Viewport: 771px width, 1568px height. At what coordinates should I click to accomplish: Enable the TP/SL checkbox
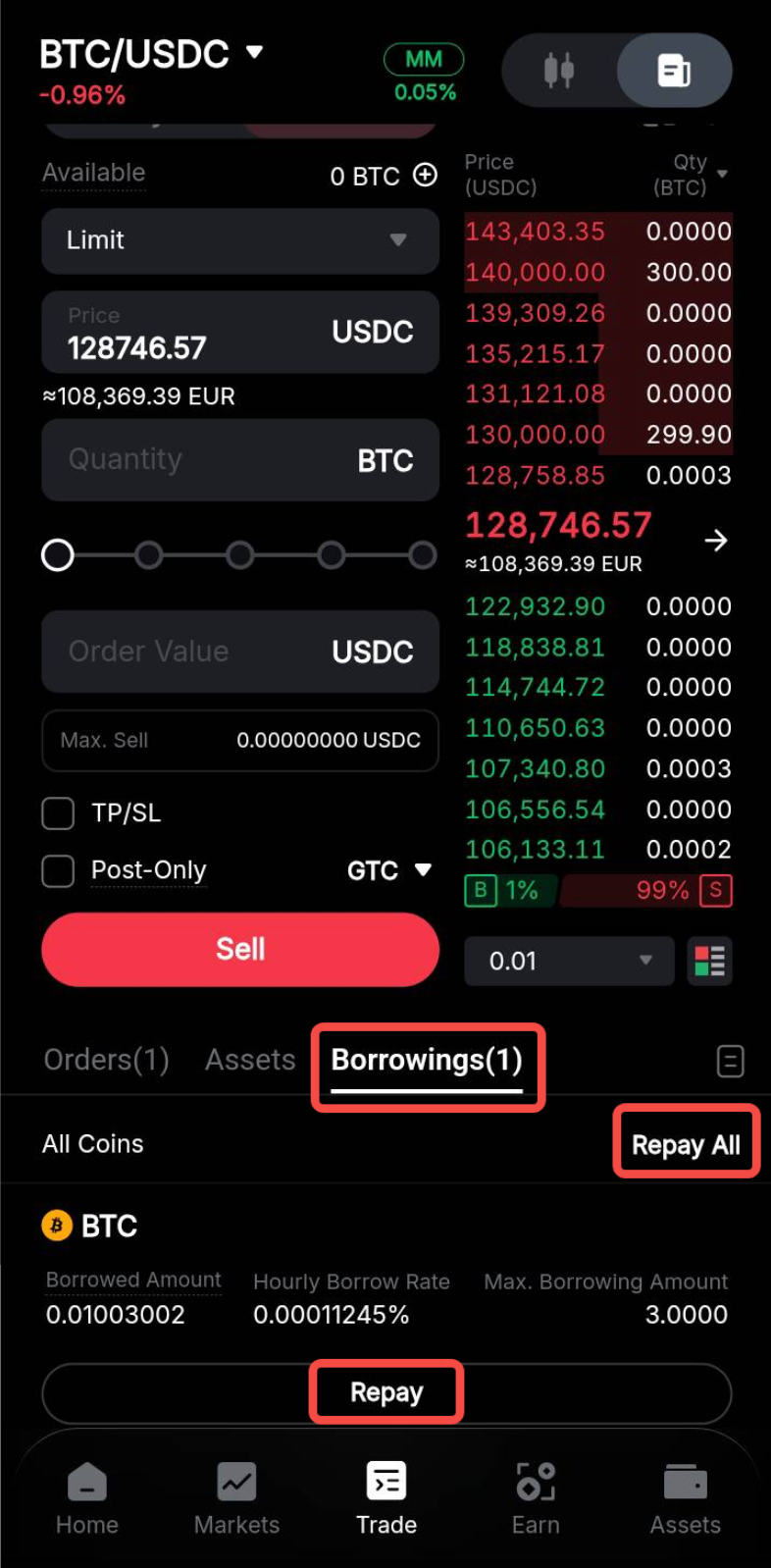[59, 813]
